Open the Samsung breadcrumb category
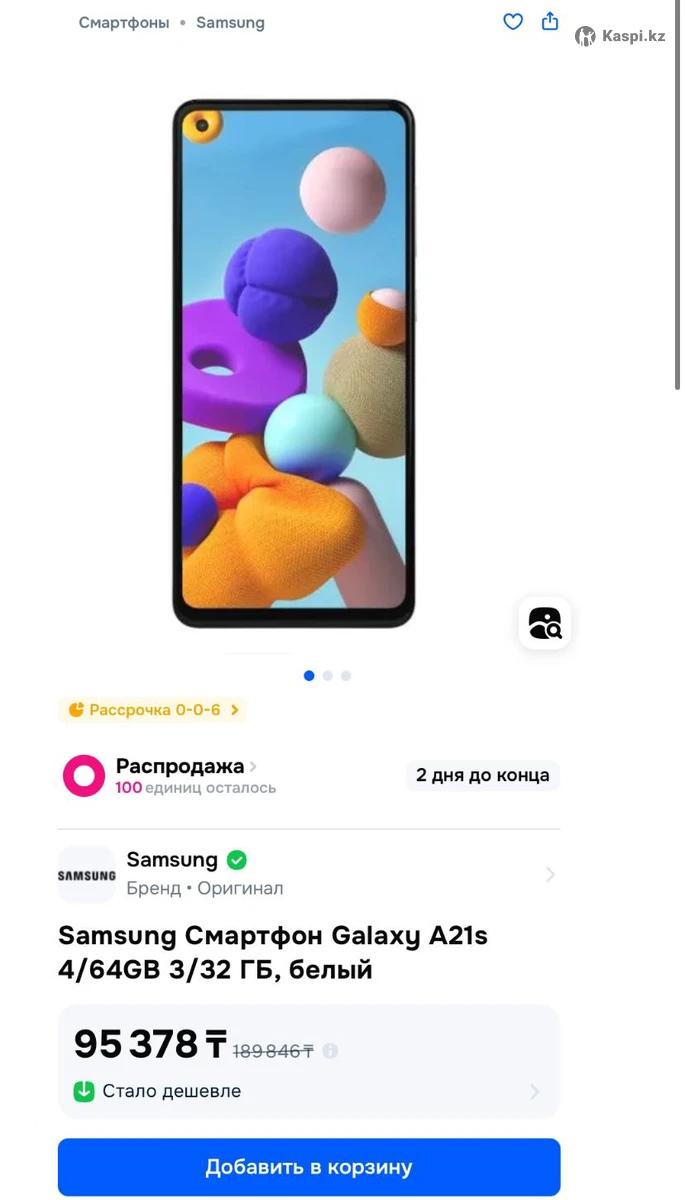This screenshot has height=1200, width=685. (x=230, y=22)
